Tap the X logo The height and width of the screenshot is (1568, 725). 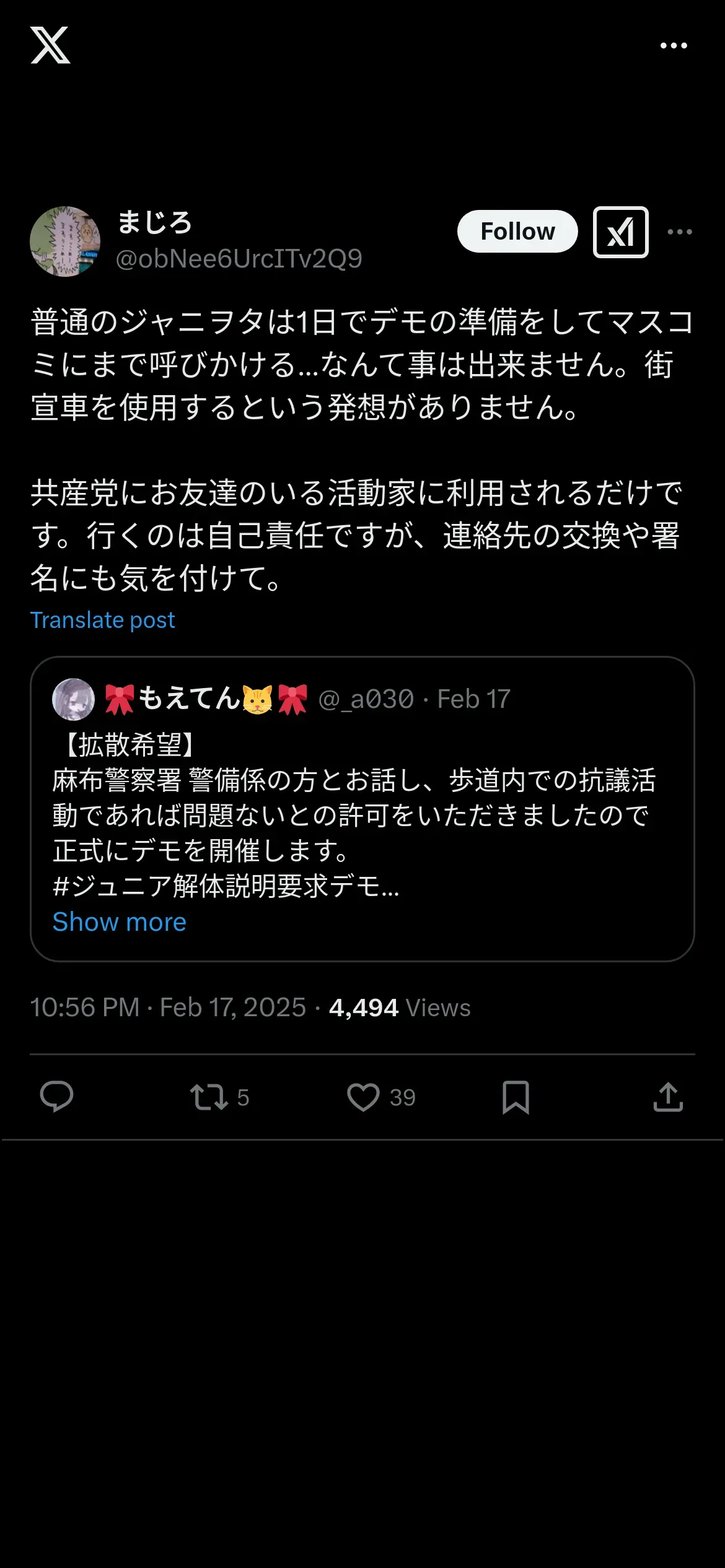[50, 45]
